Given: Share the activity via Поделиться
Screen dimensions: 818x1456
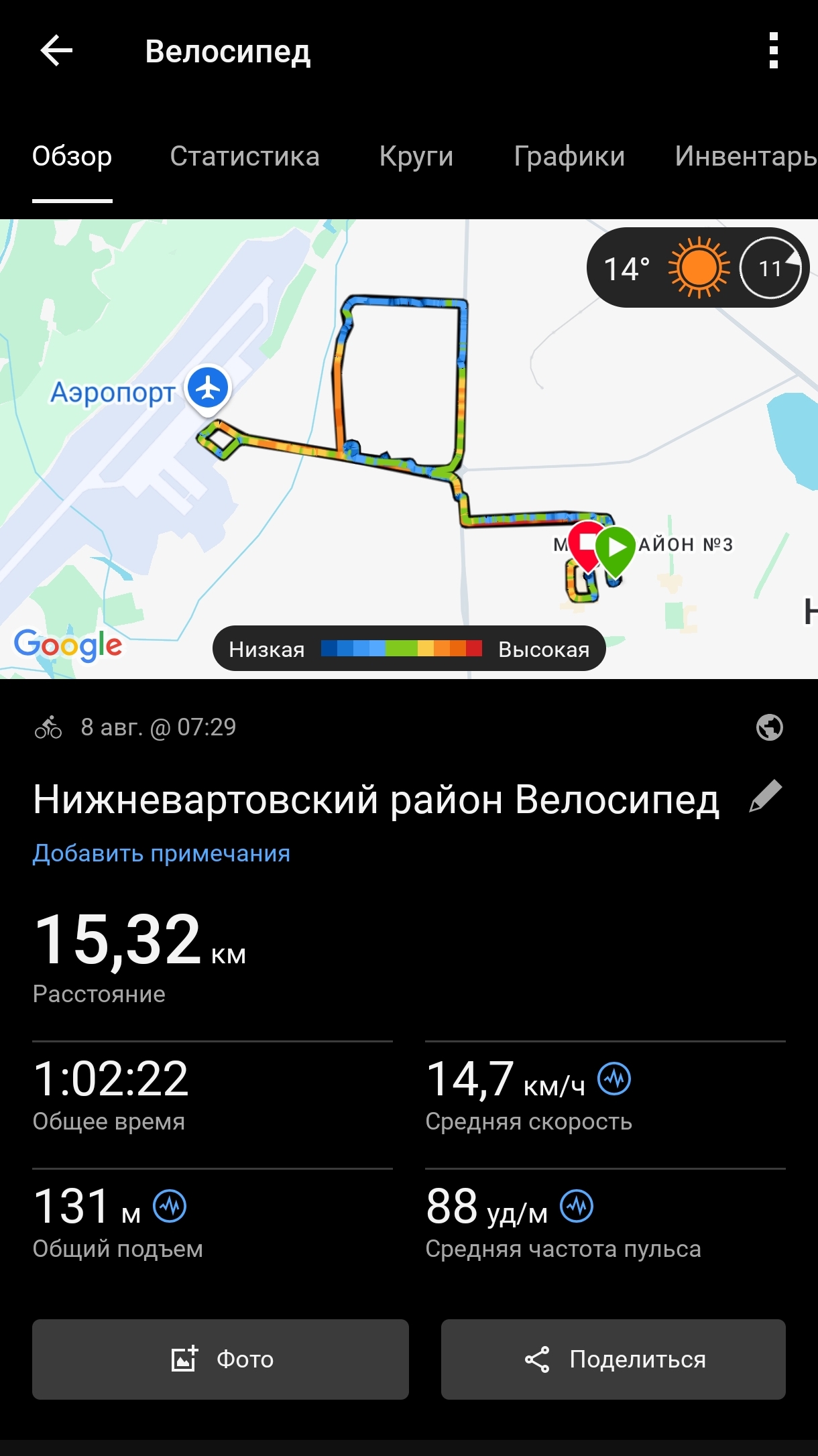Looking at the screenshot, I should coord(613,1359).
